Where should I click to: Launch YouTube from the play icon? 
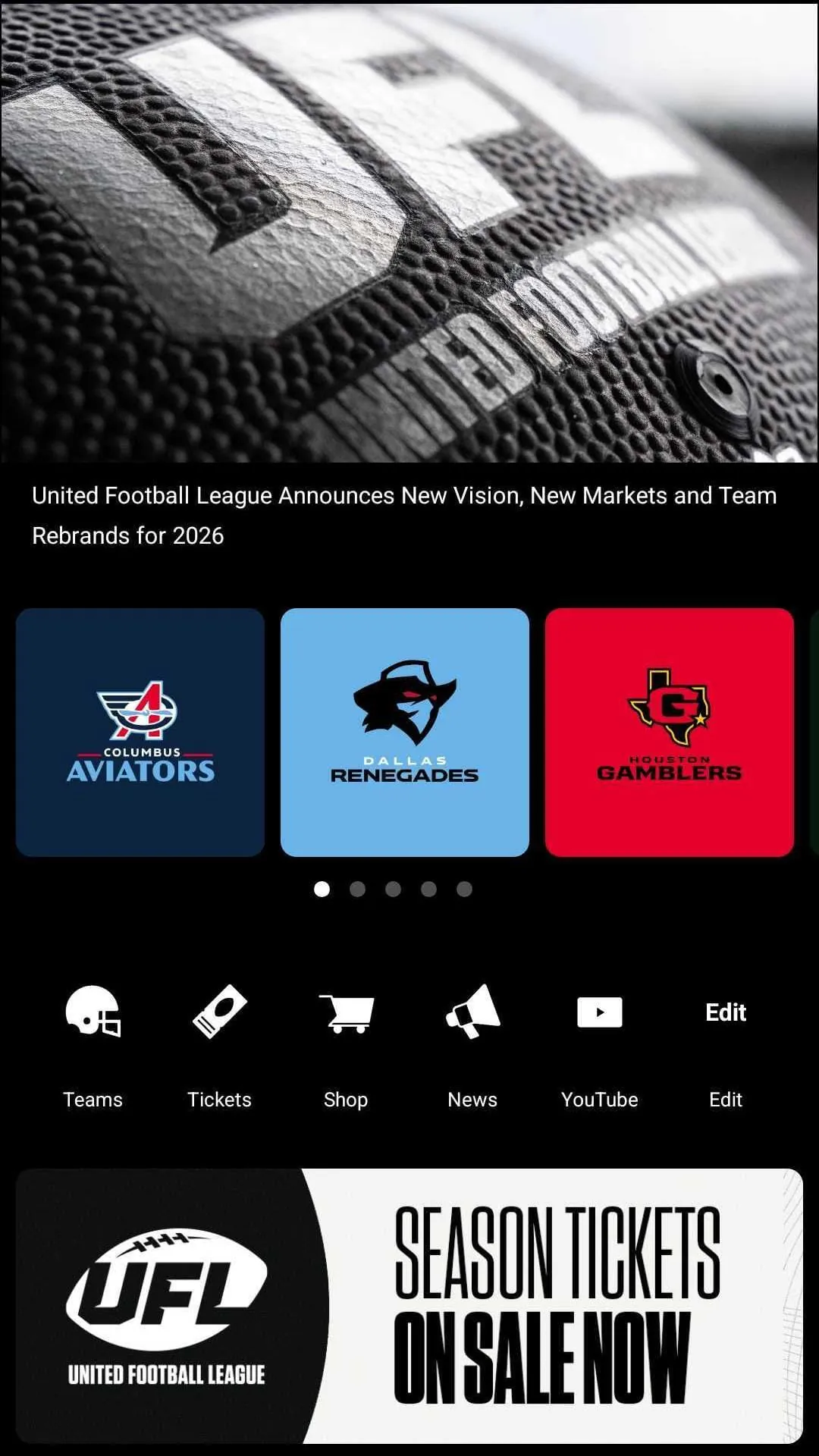598,1012
